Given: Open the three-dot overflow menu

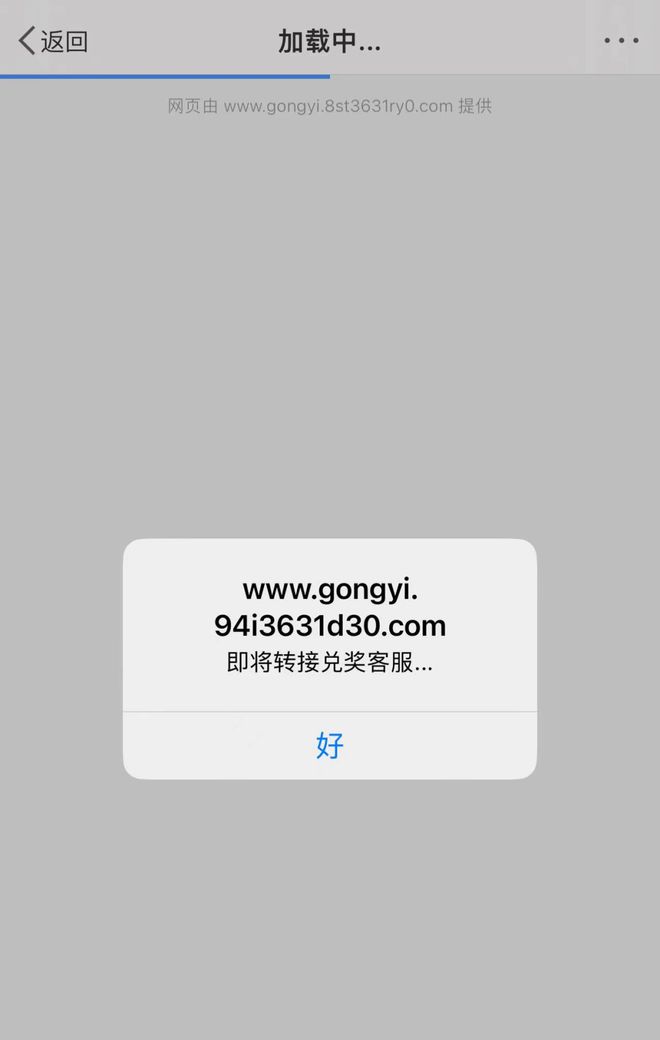Looking at the screenshot, I should (621, 41).
